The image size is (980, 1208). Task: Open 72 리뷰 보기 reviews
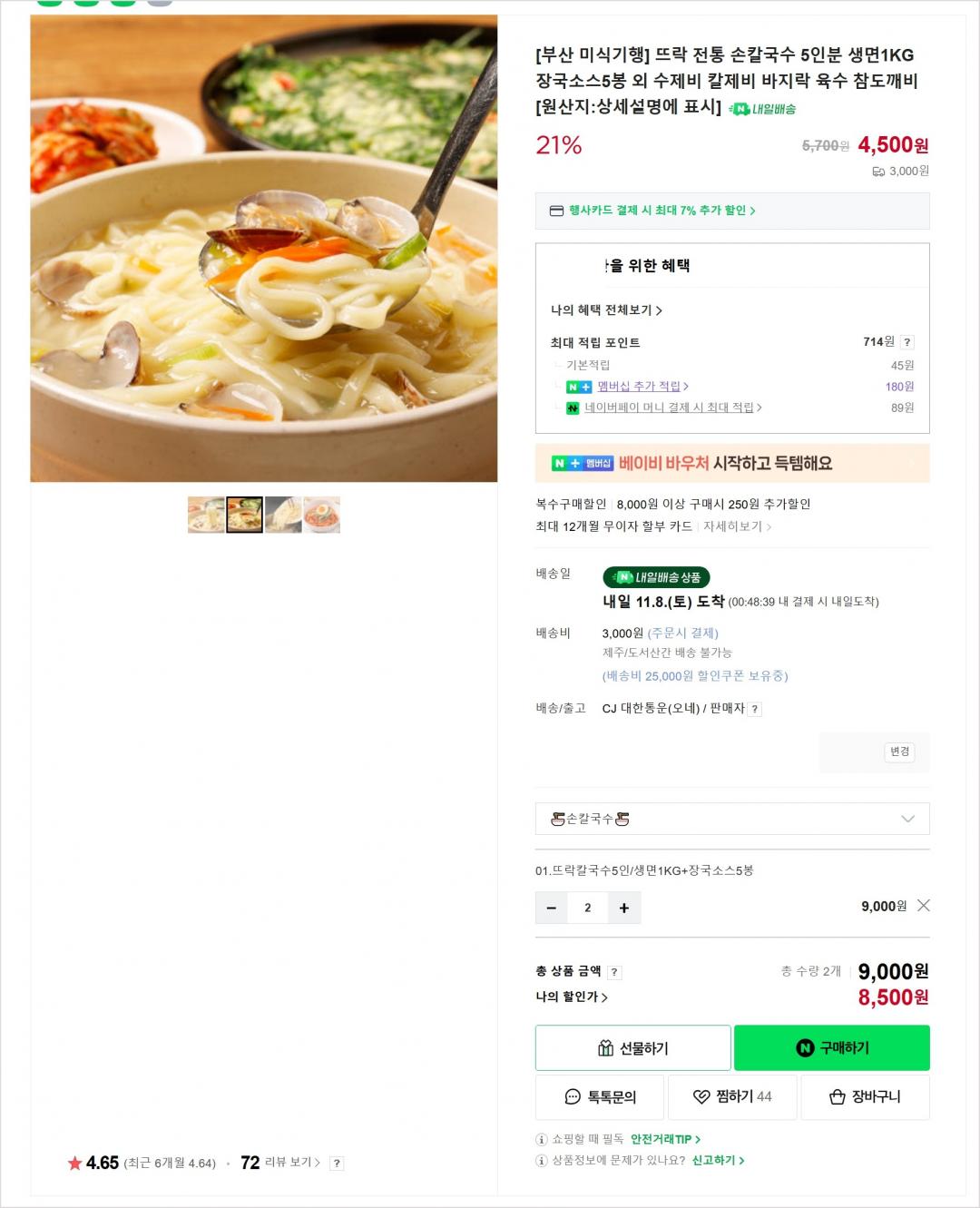click(x=280, y=1163)
